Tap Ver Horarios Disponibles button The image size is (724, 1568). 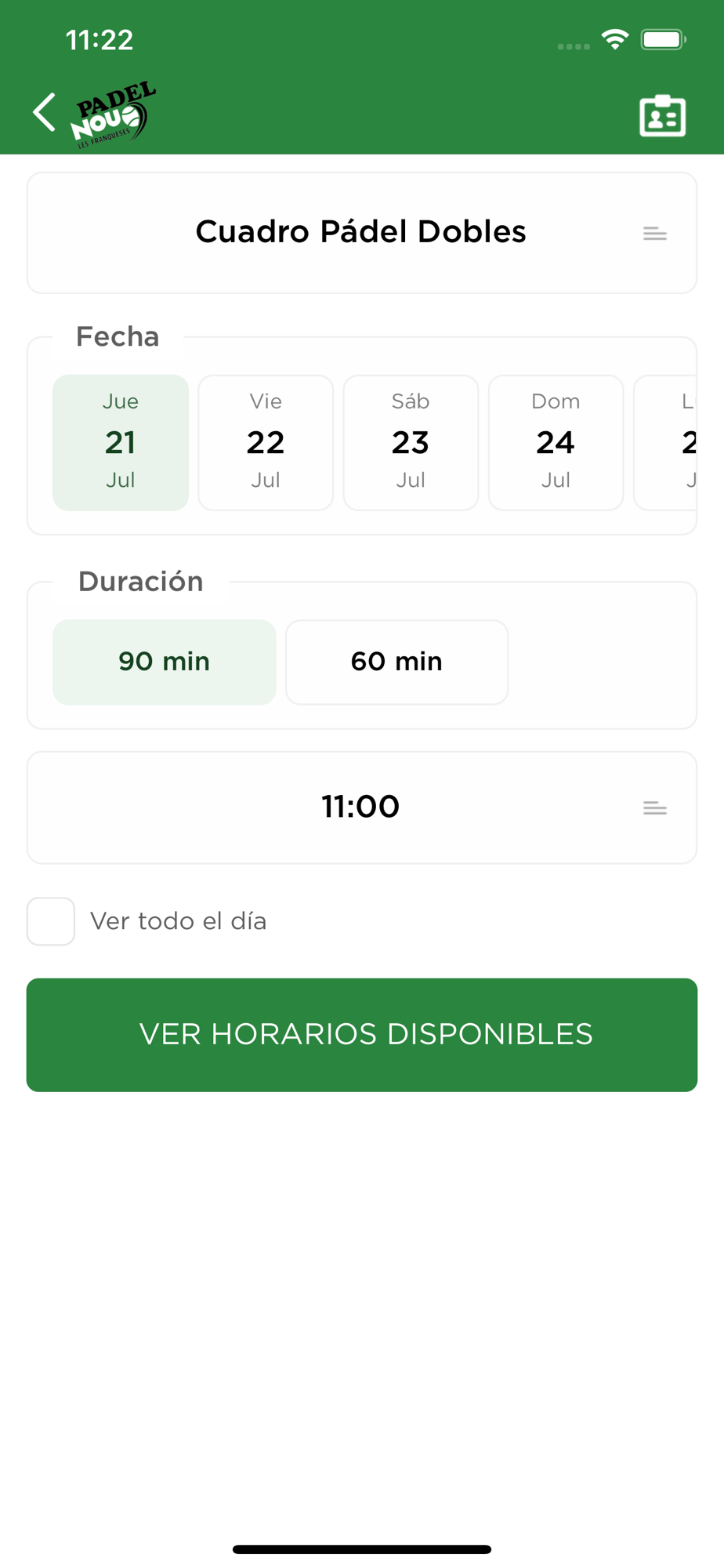tap(362, 1034)
